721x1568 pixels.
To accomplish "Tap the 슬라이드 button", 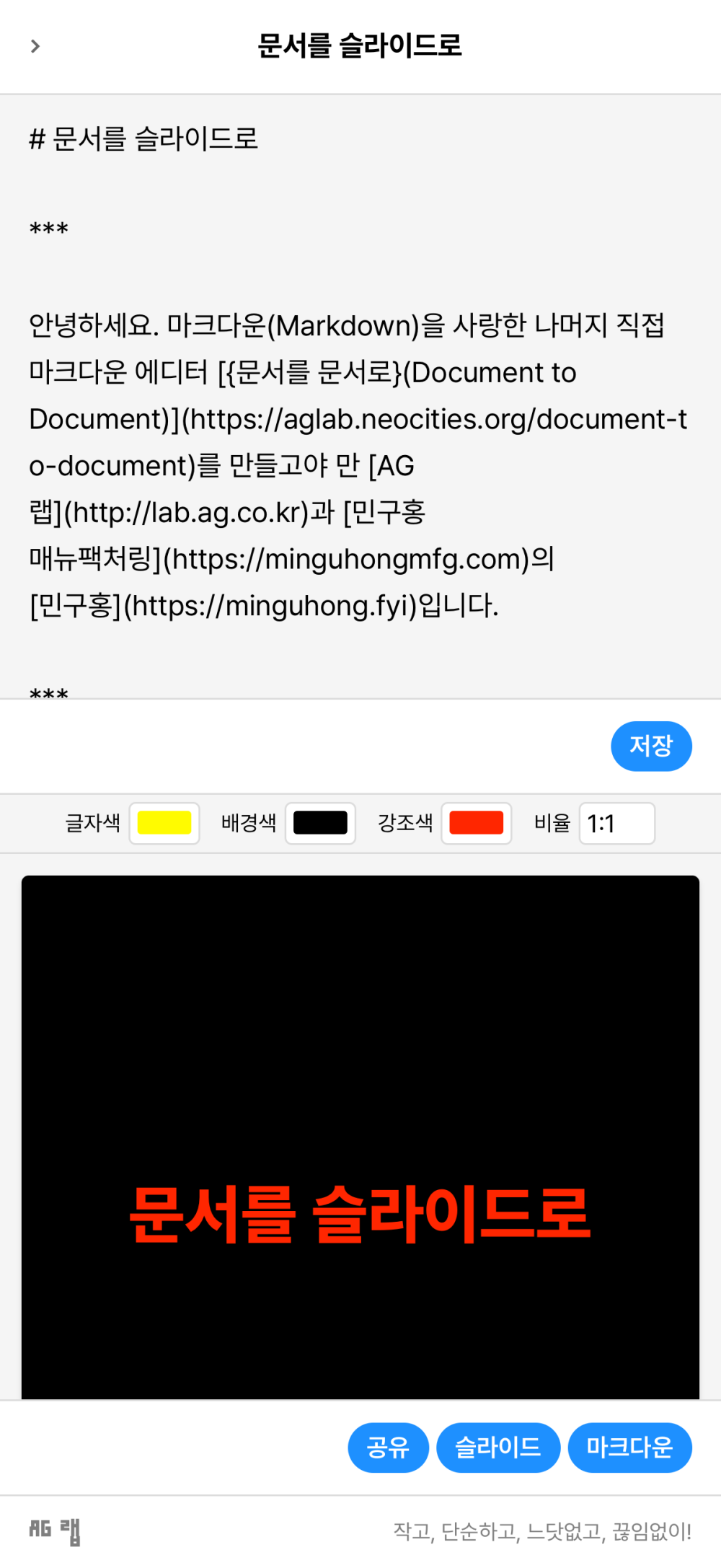I will point(498,1447).
